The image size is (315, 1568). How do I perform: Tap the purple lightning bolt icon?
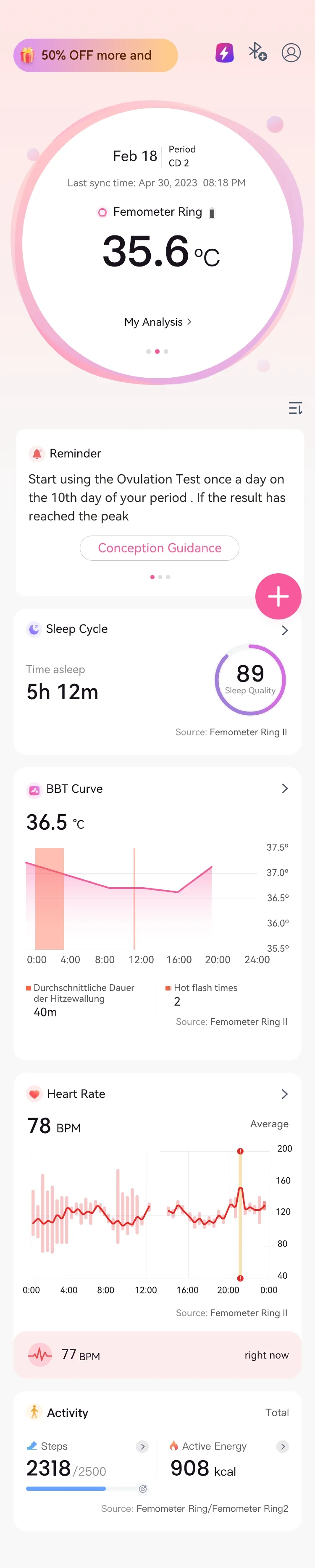(x=224, y=53)
